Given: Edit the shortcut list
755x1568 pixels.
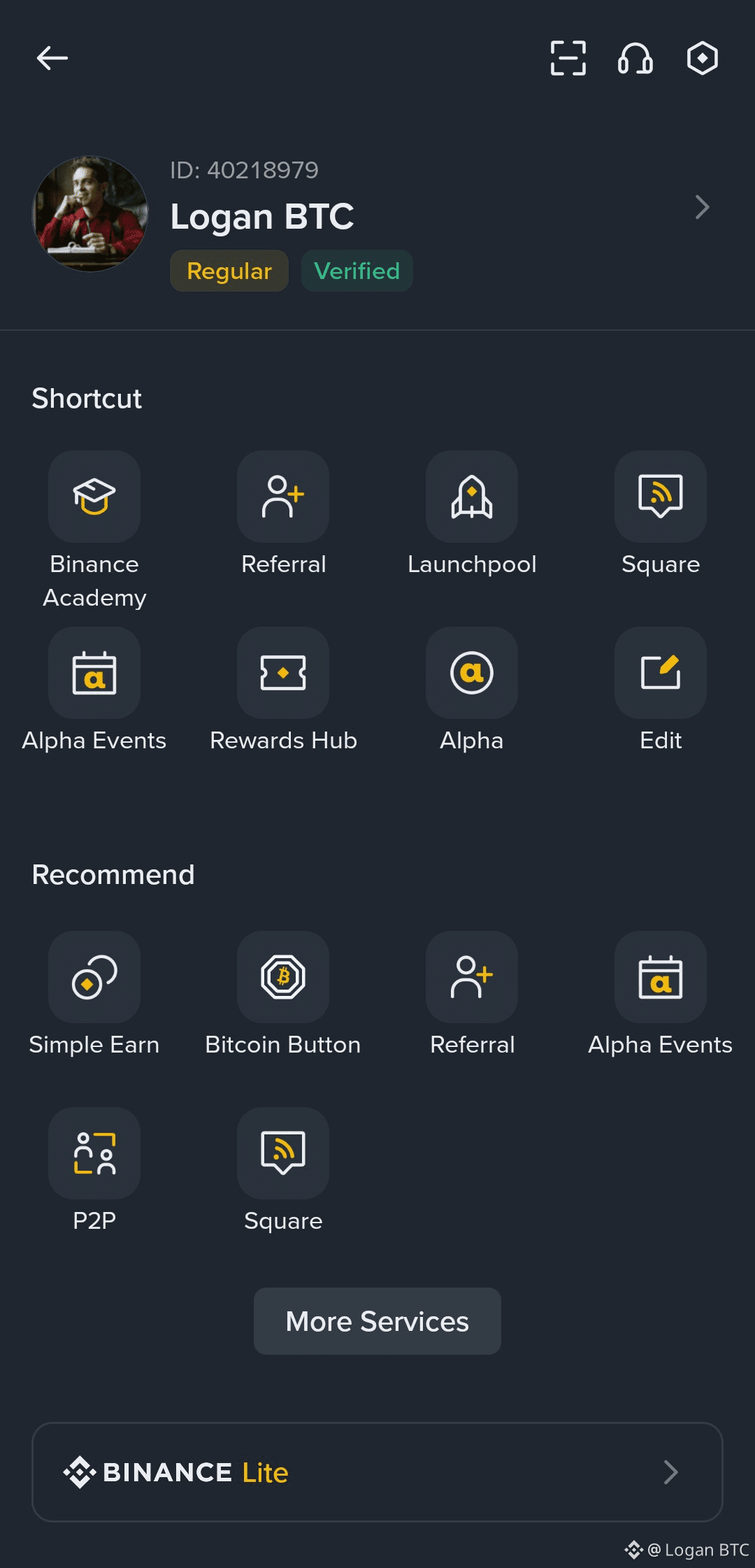Looking at the screenshot, I should tap(661, 673).
